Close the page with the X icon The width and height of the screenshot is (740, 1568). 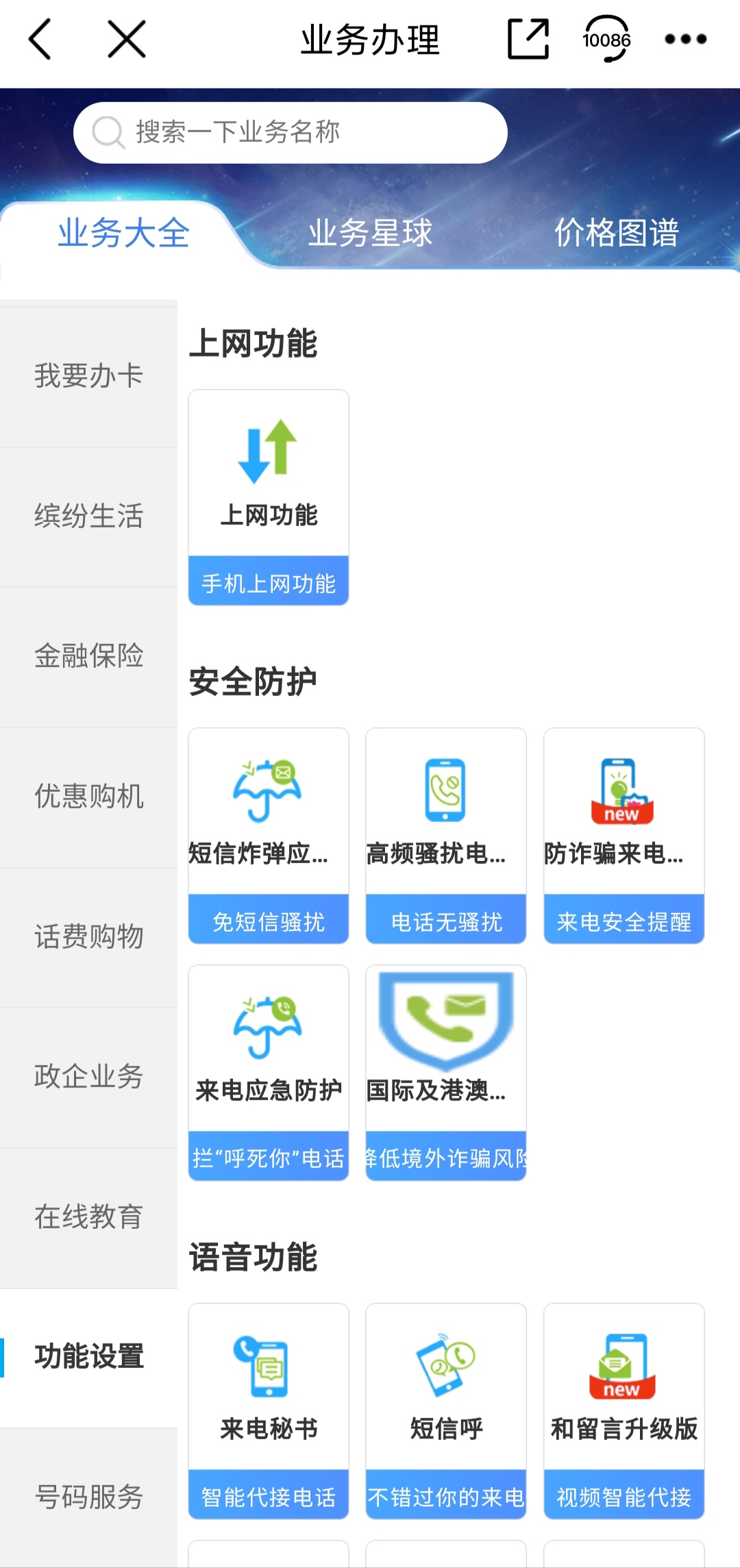pyautogui.click(x=127, y=39)
